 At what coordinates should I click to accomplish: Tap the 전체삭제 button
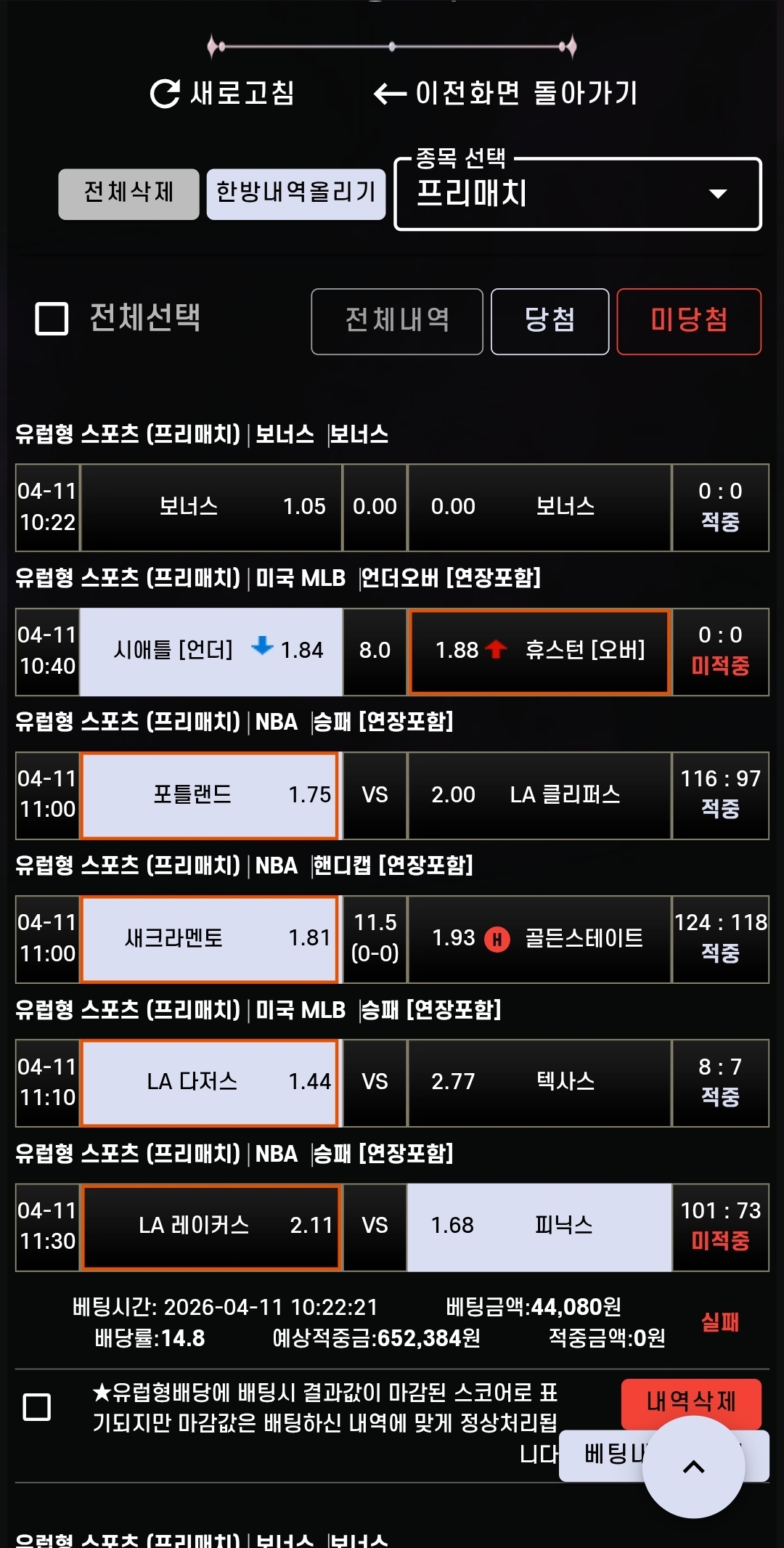(x=128, y=193)
